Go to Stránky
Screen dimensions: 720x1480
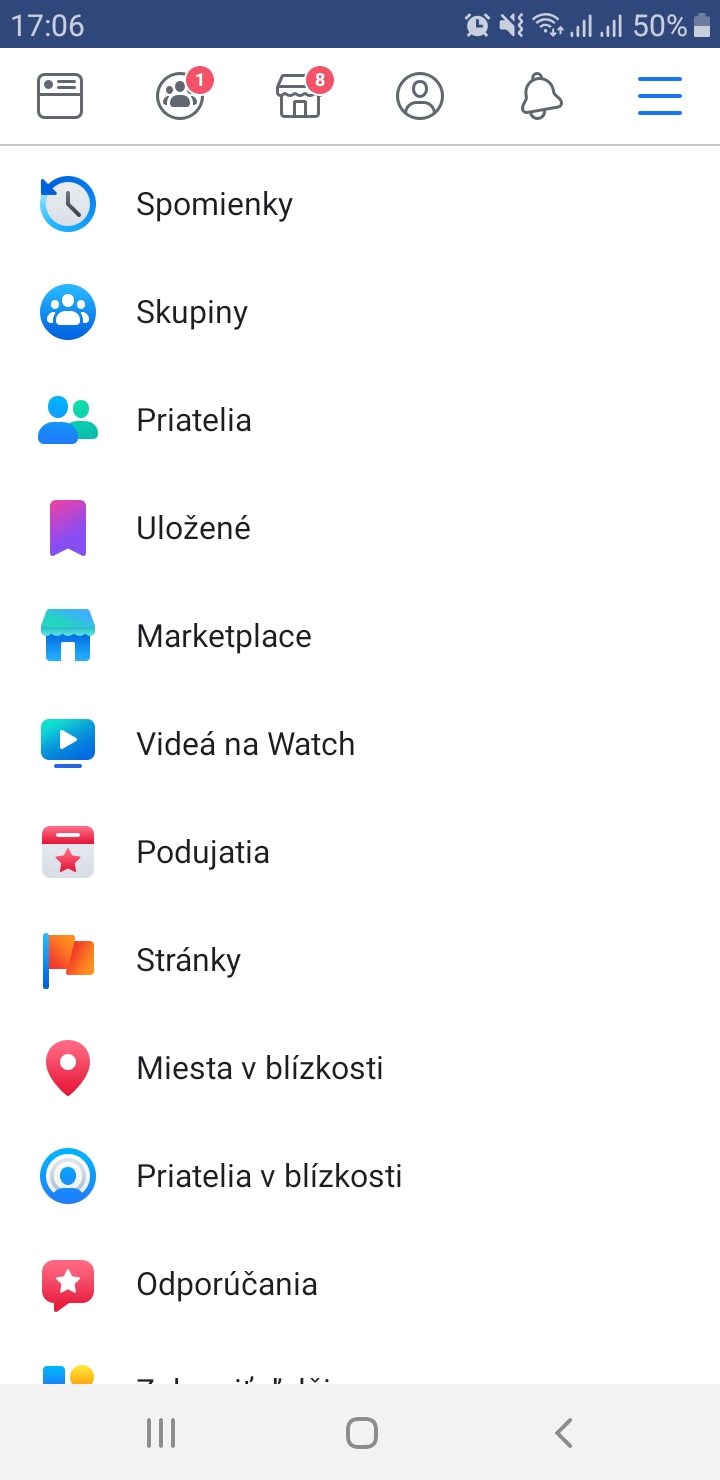(x=360, y=960)
